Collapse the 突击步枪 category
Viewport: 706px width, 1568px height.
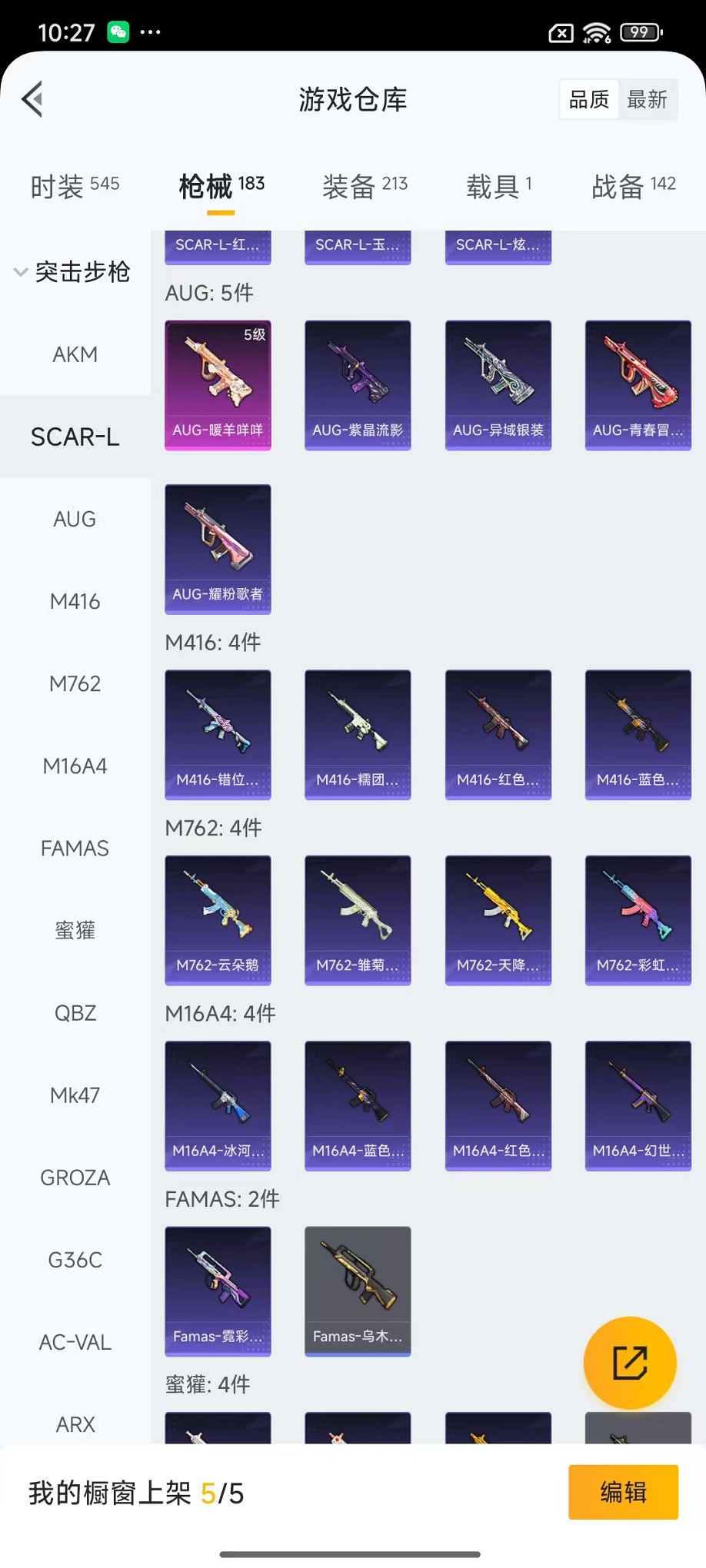pyautogui.click(x=73, y=272)
